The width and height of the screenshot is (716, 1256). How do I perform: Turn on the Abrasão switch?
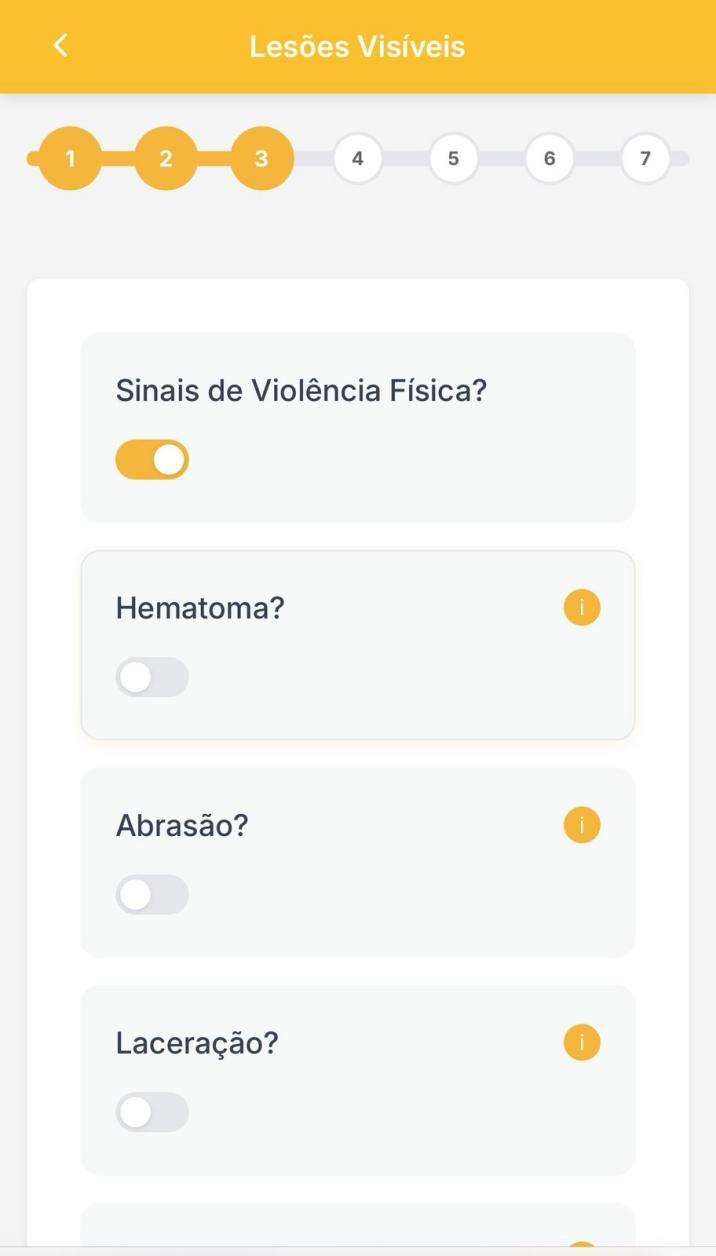[x=152, y=895]
